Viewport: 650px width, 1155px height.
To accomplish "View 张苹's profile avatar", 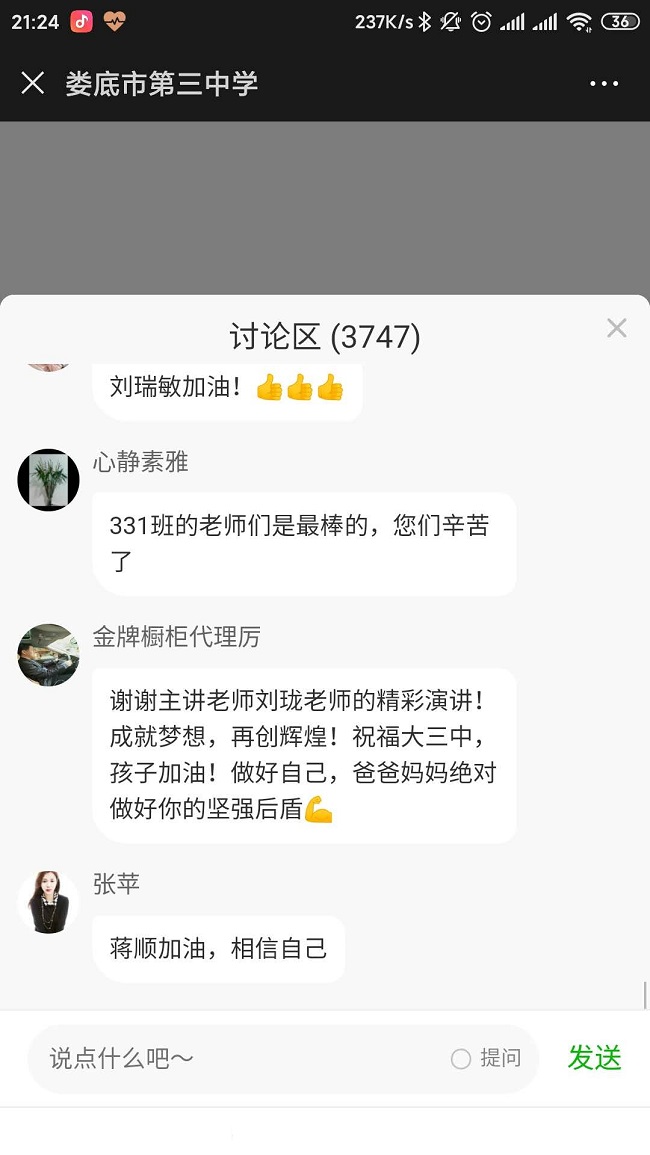I will 48,902.
